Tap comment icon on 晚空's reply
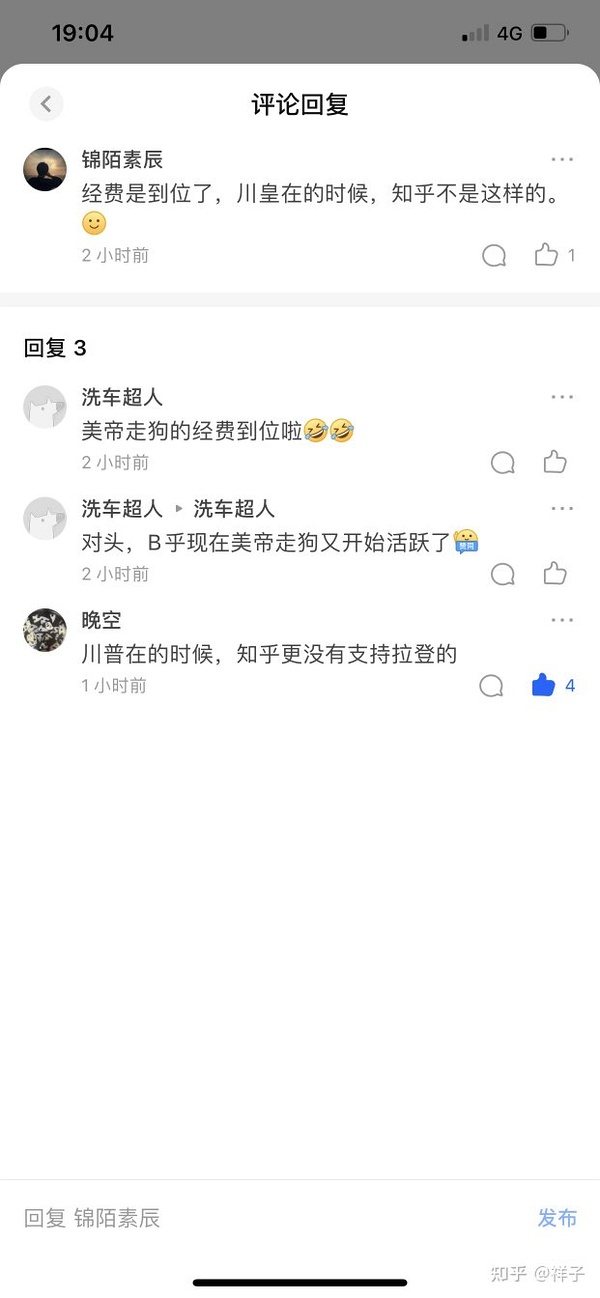Viewport: 600px width, 1298px height. pos(491,686)
